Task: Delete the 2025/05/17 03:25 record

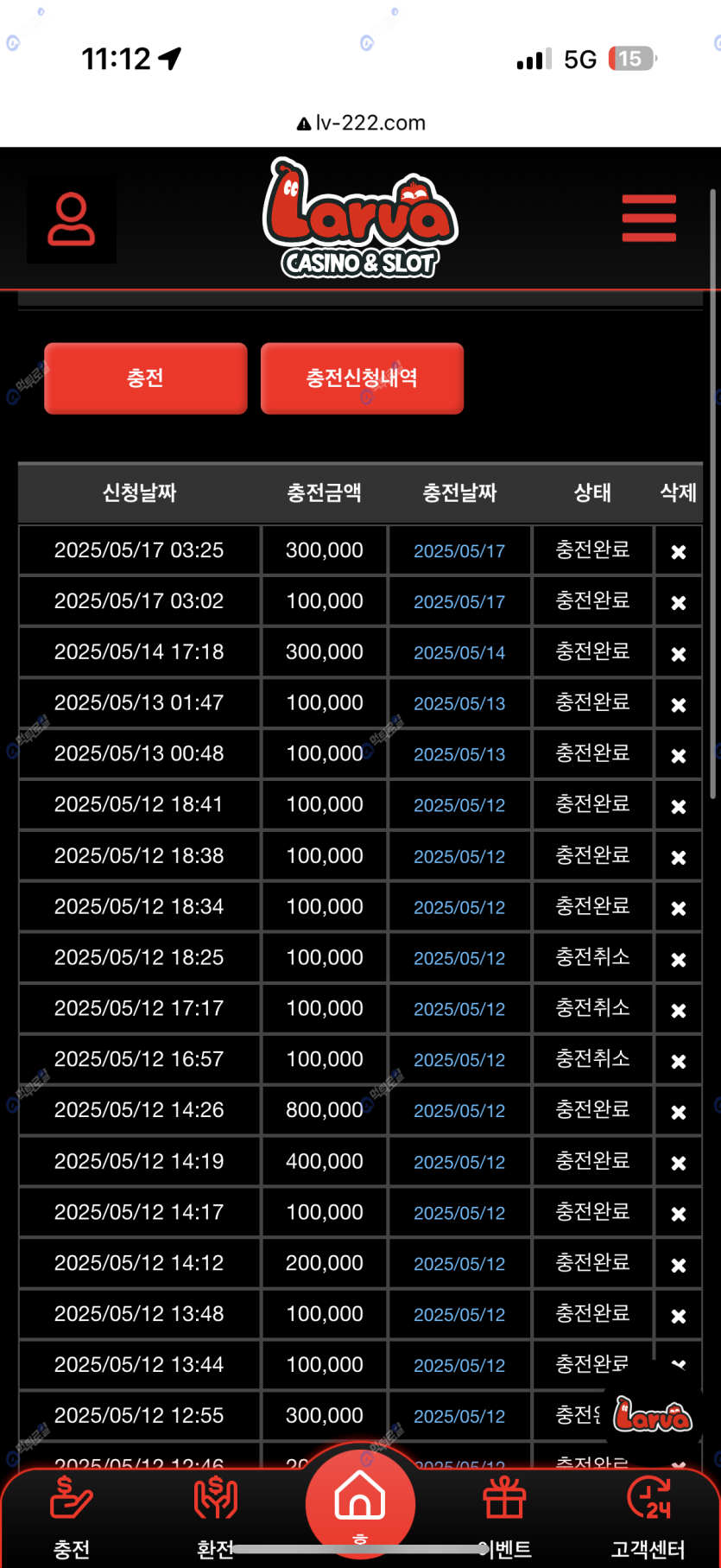Action: (679, 551)
